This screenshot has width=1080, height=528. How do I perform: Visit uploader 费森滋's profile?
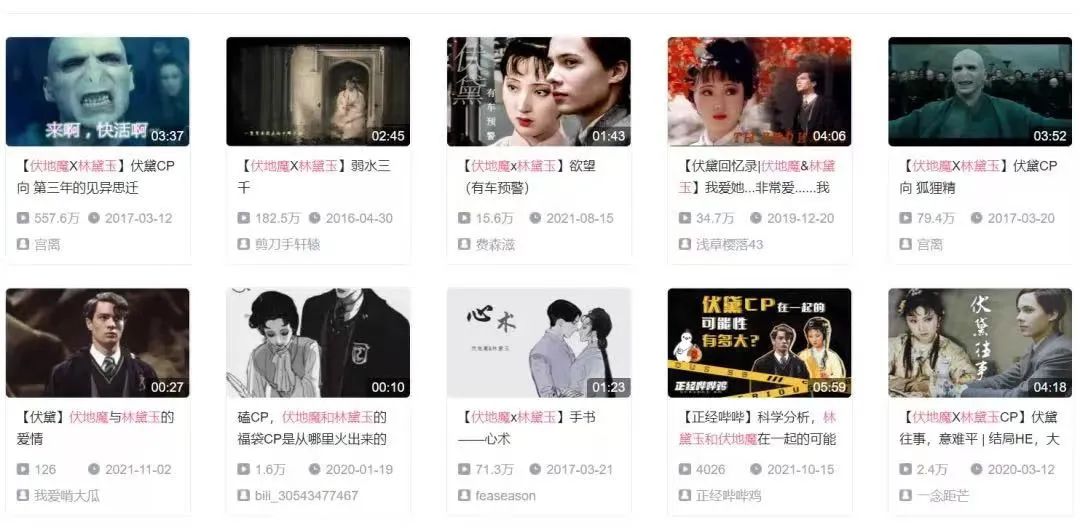coord(495,244)
